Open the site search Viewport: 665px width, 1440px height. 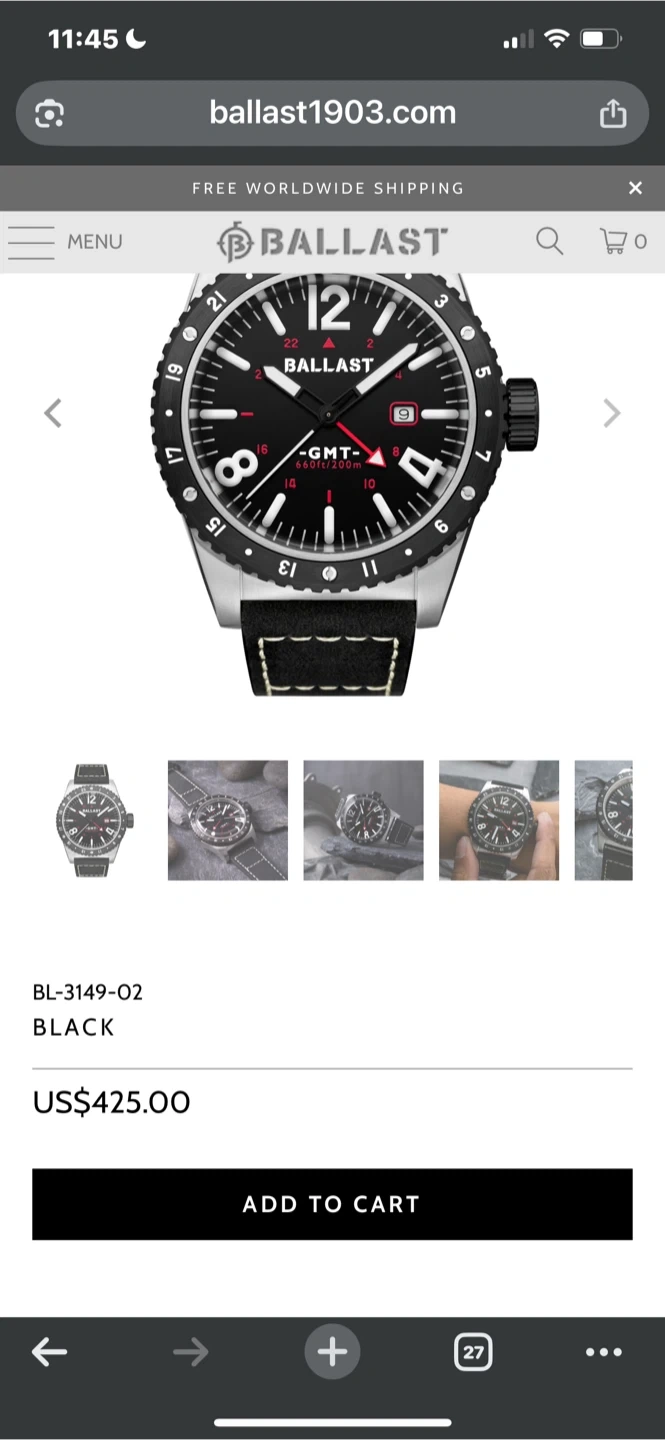point(549,241)
